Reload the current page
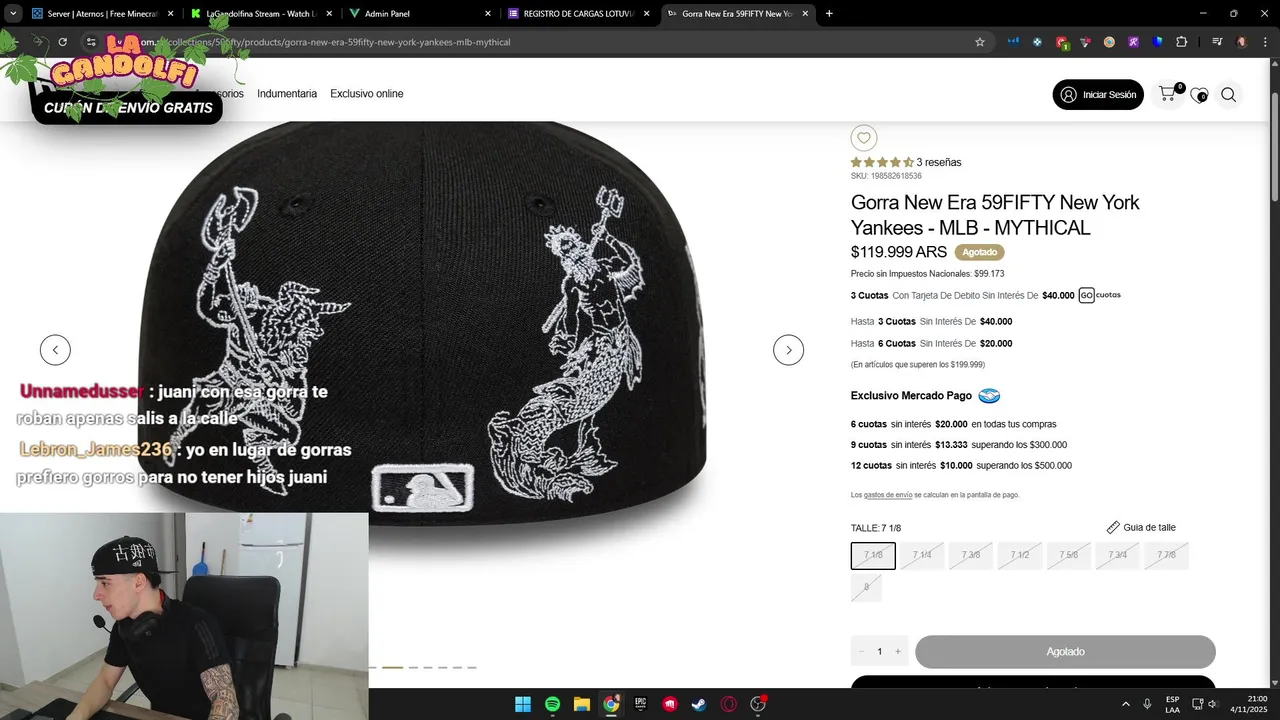1280x720 pixels. [62, 42]
